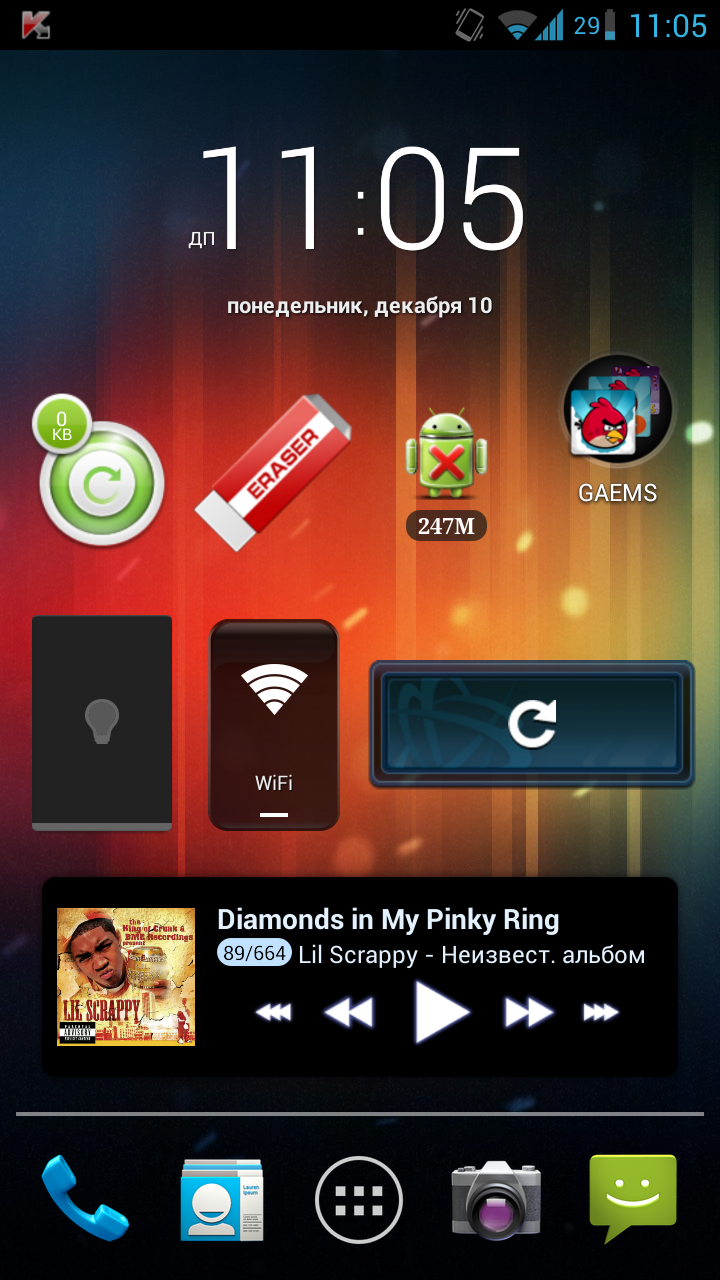The width and height of the screenshot is (720, 1280).
Task: Open the clock widget showing 11:05
Action: click(360, 200)
